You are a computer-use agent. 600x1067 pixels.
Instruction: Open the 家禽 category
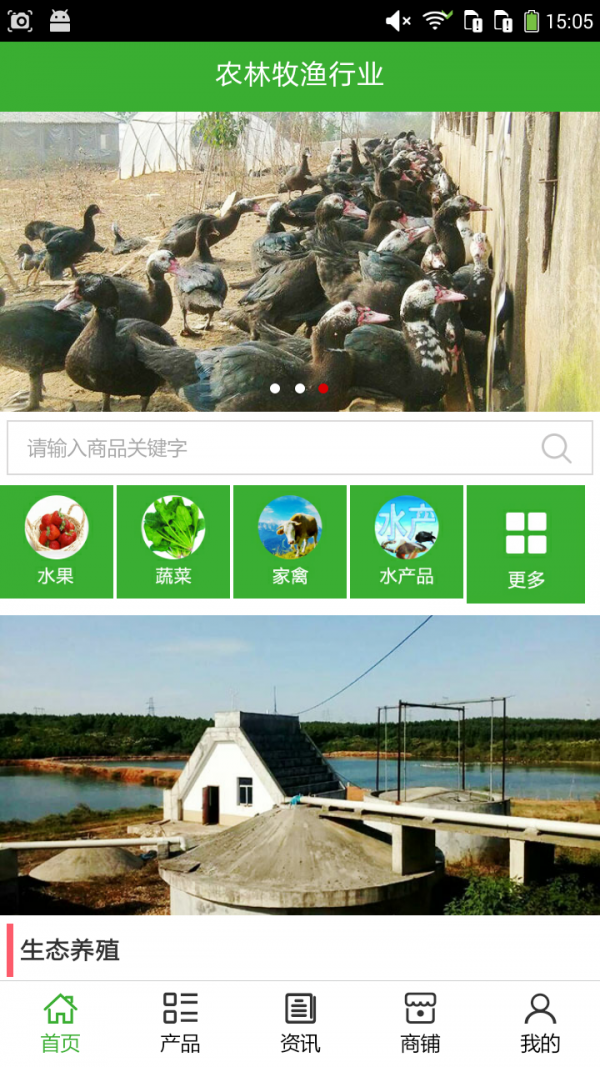click(290, 541)
